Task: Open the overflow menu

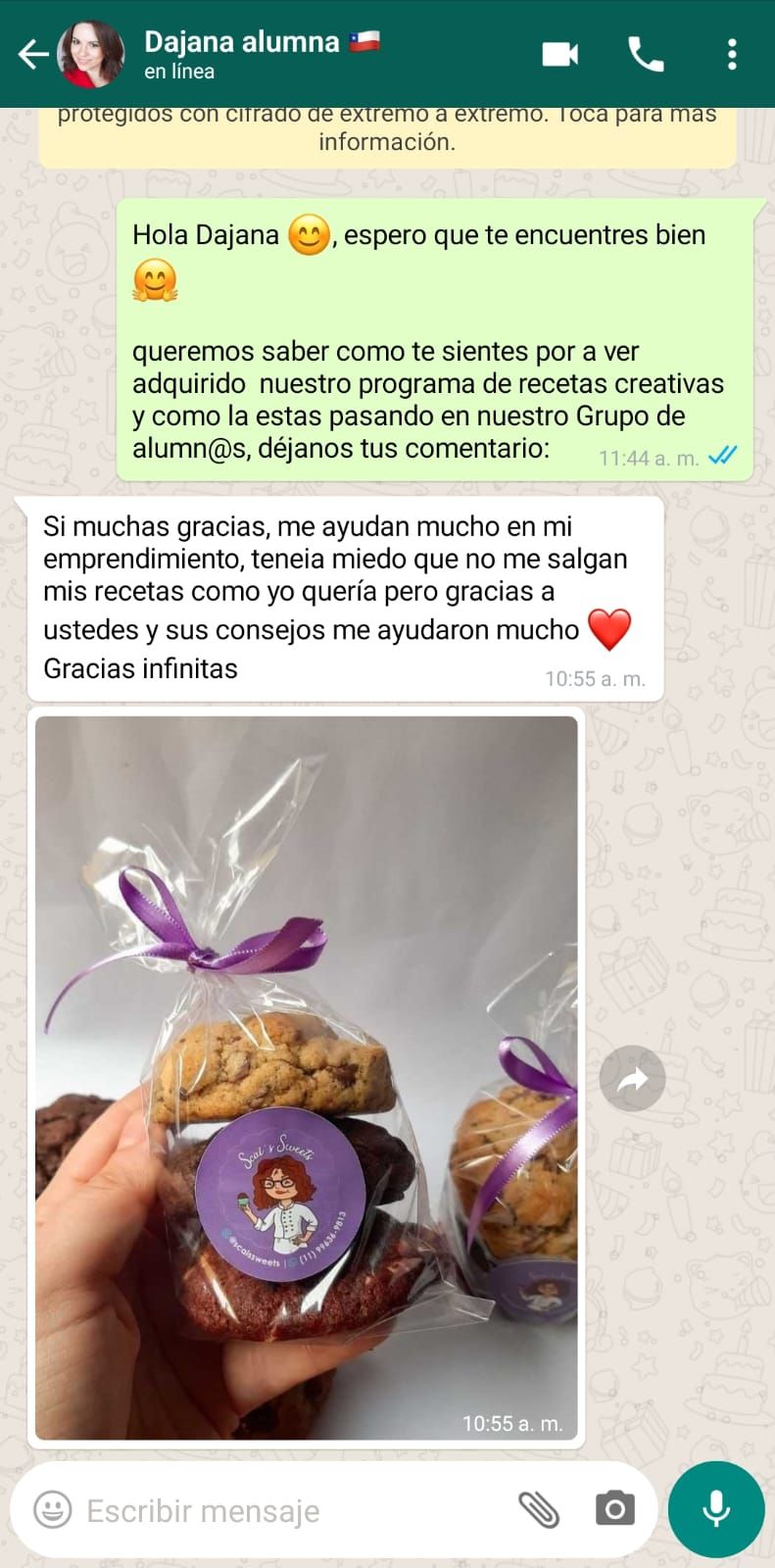Action: pos(732,55)
